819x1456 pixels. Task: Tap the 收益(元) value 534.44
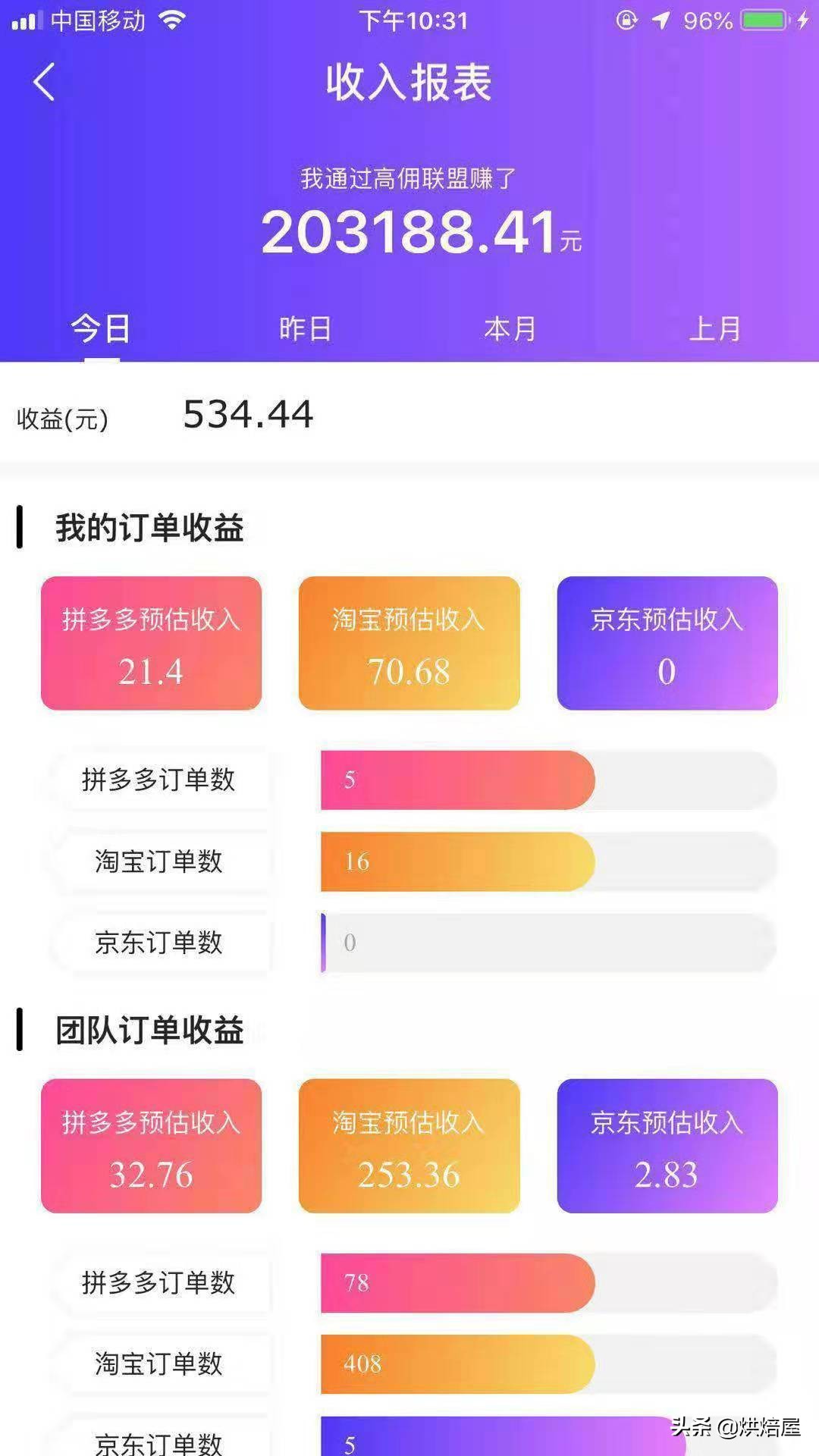[x=248, y=414]
